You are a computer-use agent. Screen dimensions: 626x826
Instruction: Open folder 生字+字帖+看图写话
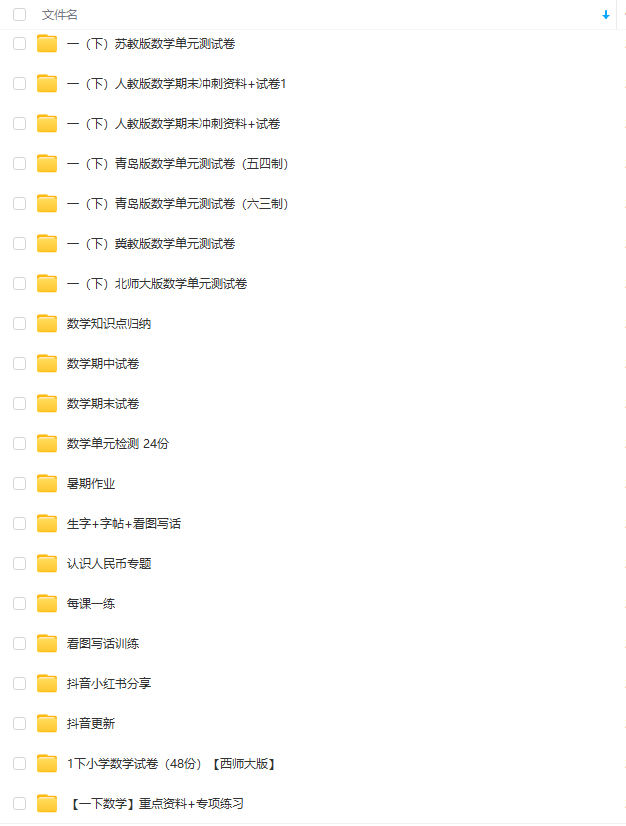[x=123, y=524]
